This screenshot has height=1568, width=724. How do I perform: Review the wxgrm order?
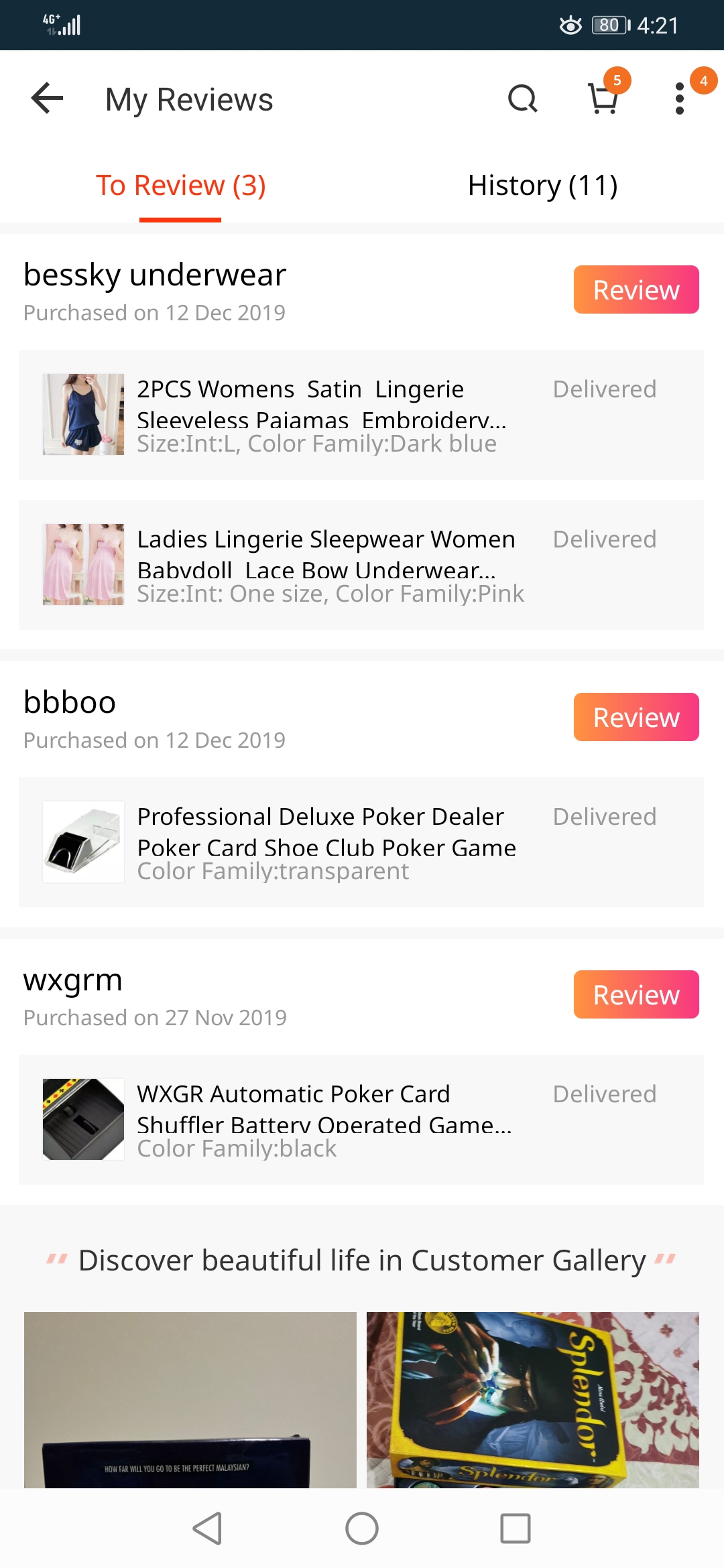636,994
